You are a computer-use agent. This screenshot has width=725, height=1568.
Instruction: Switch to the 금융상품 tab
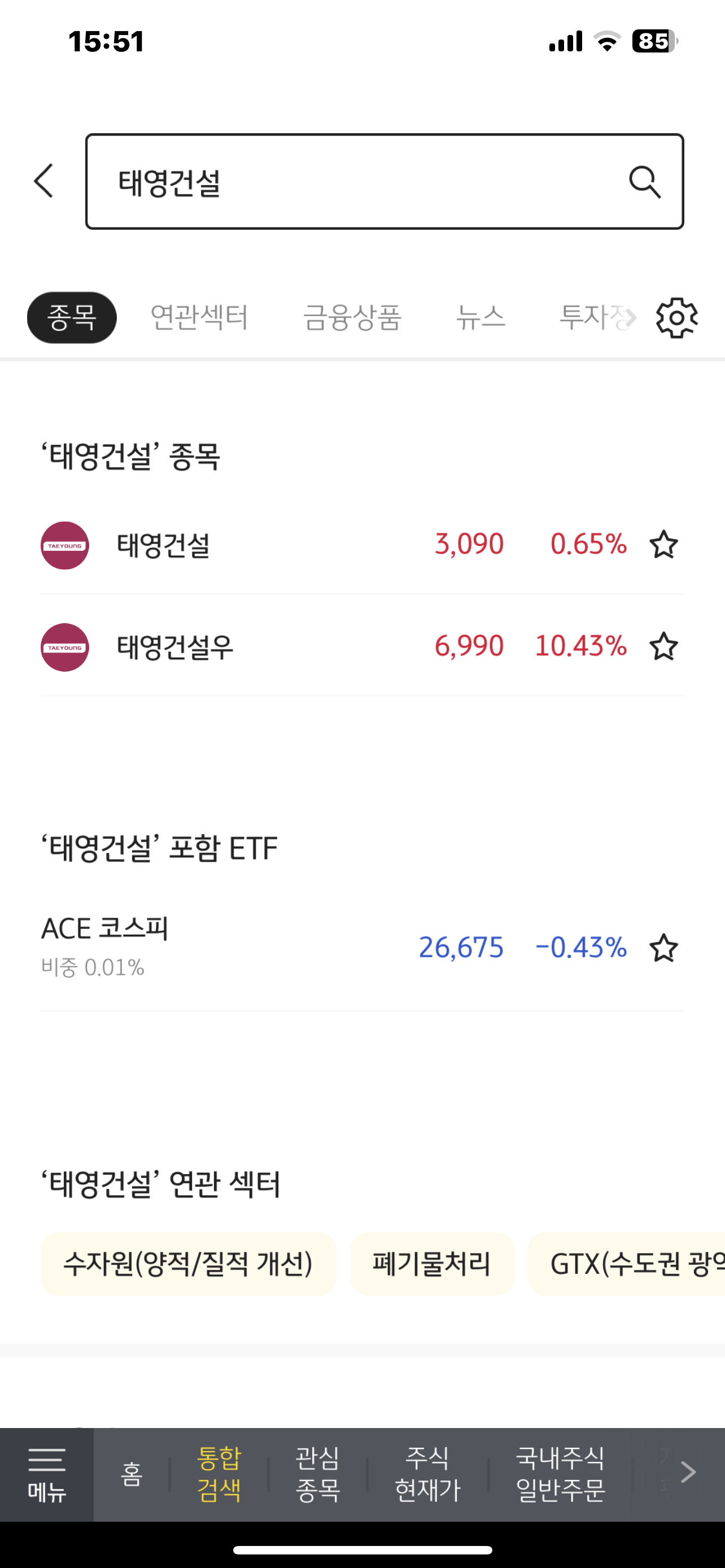coord(352,318)
